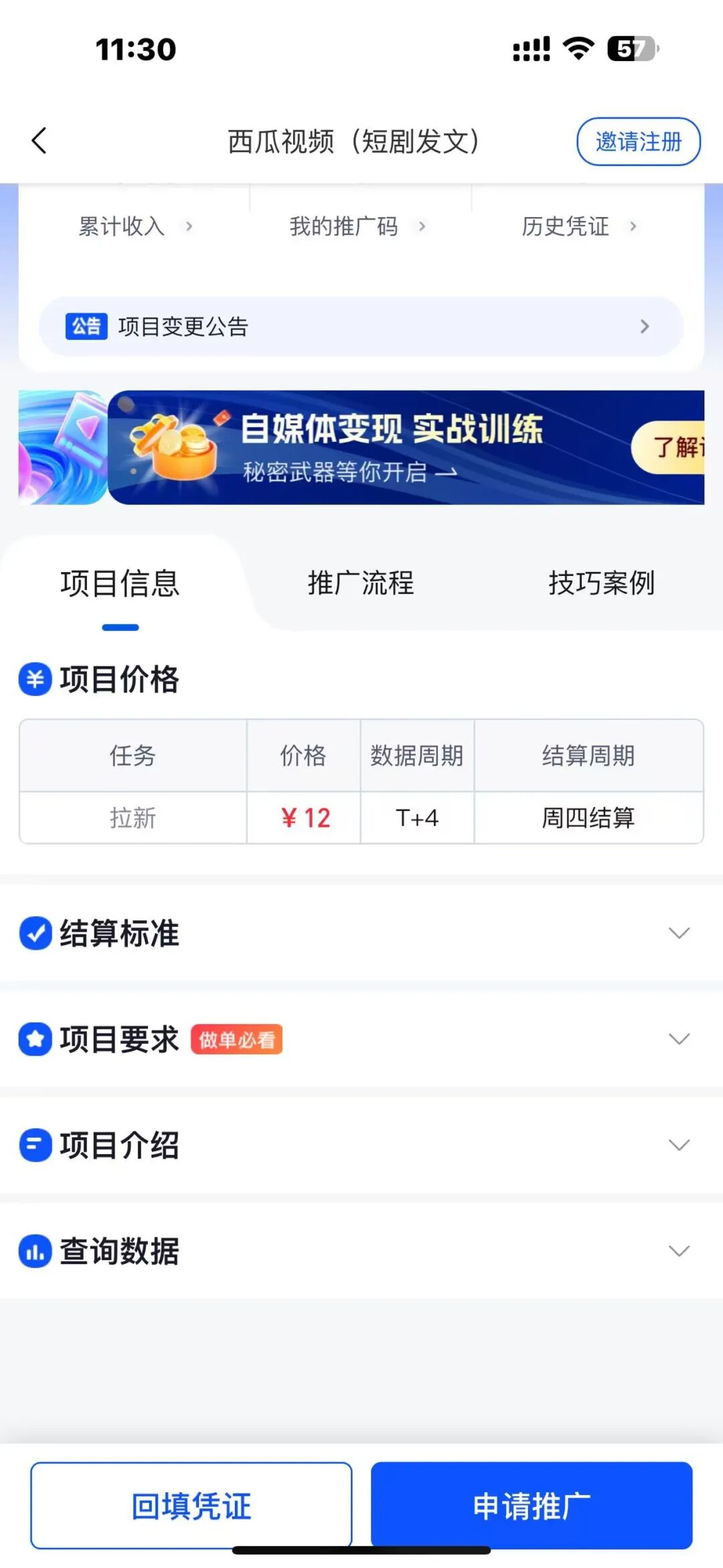Tap 申请推广 to apply
Screen dimensions: 723x1568
(x=532, y=1505)
